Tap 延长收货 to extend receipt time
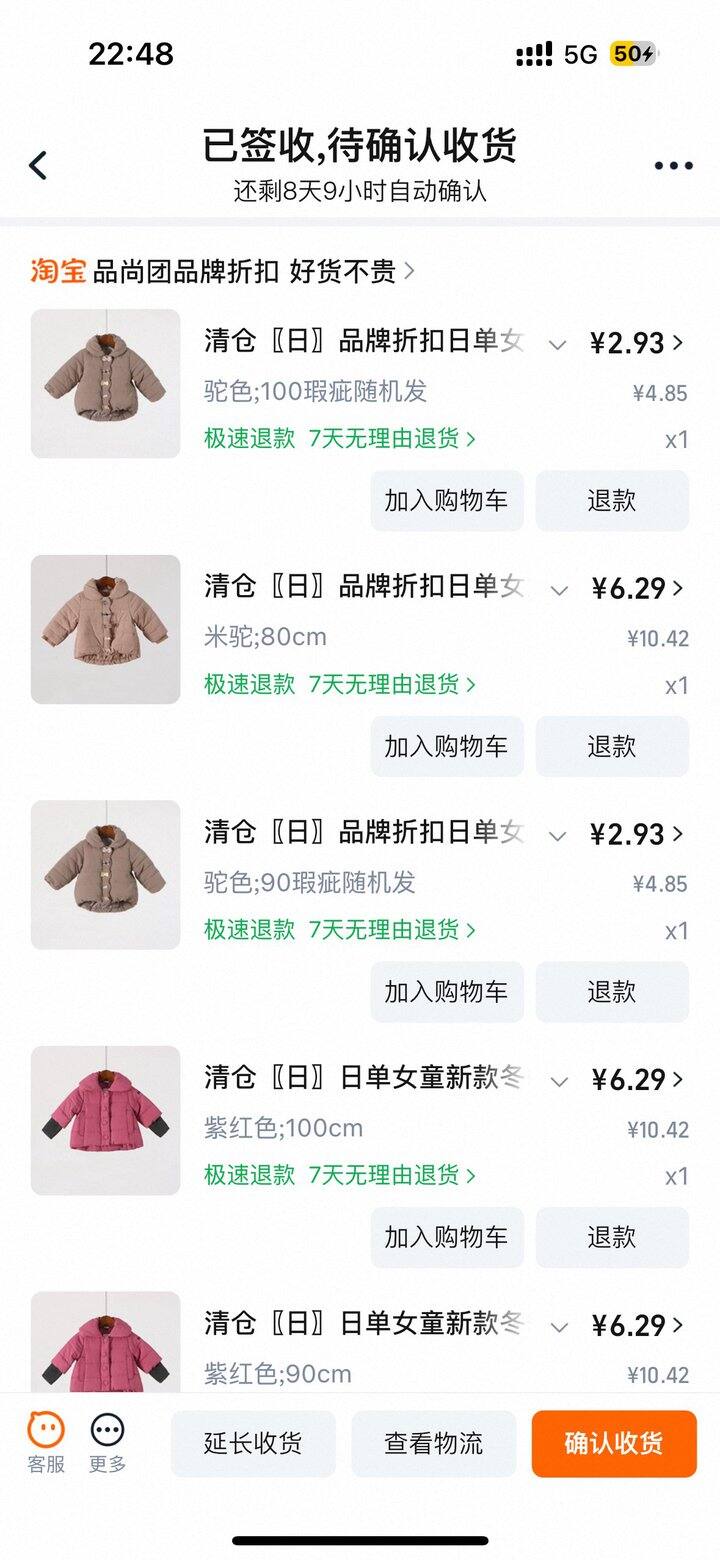This screenshot has width=720, height=1560. (253, 1443)
